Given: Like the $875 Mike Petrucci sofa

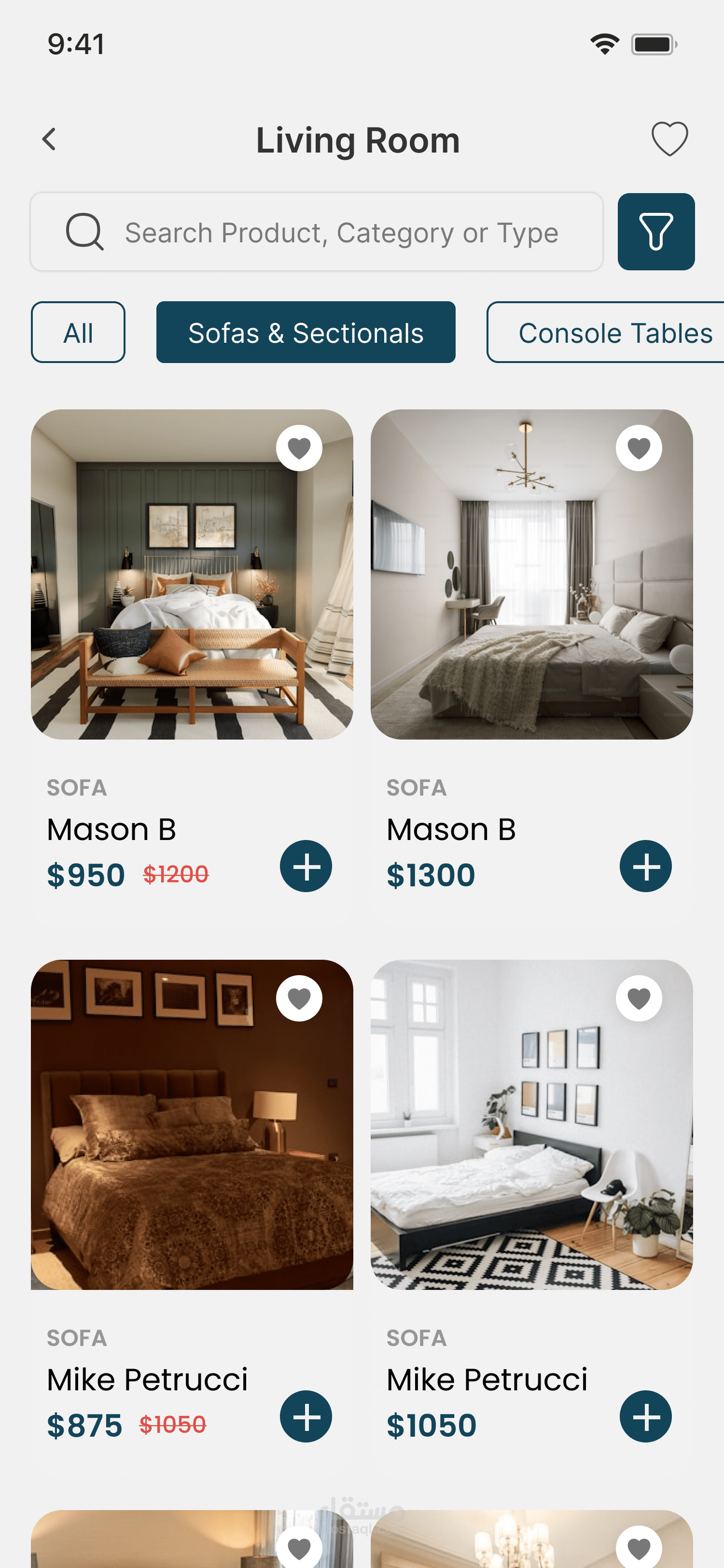Looking at the screenshot, I should (x=299, y=998).
